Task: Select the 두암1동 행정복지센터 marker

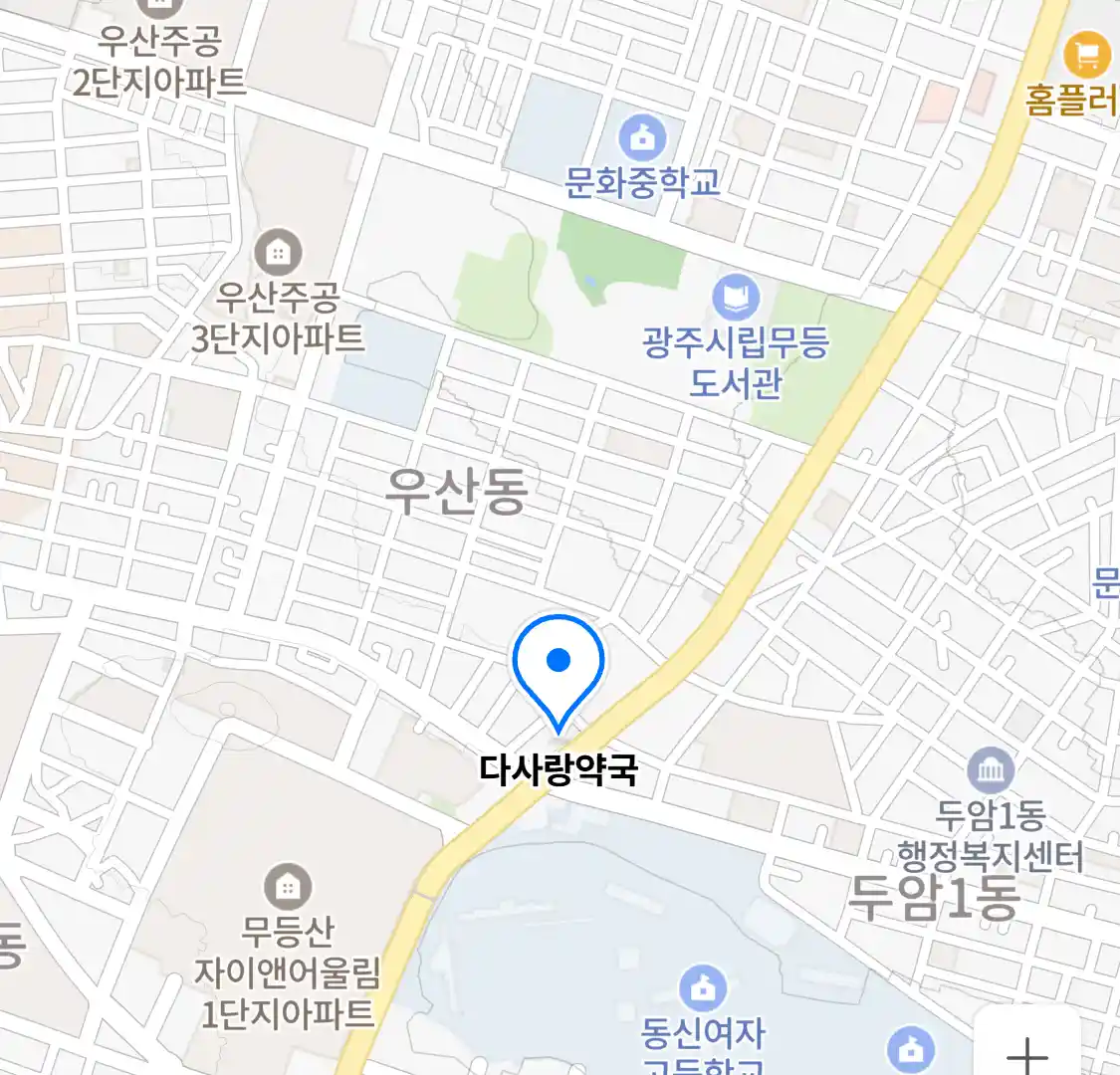Action: tap(991, 770)
